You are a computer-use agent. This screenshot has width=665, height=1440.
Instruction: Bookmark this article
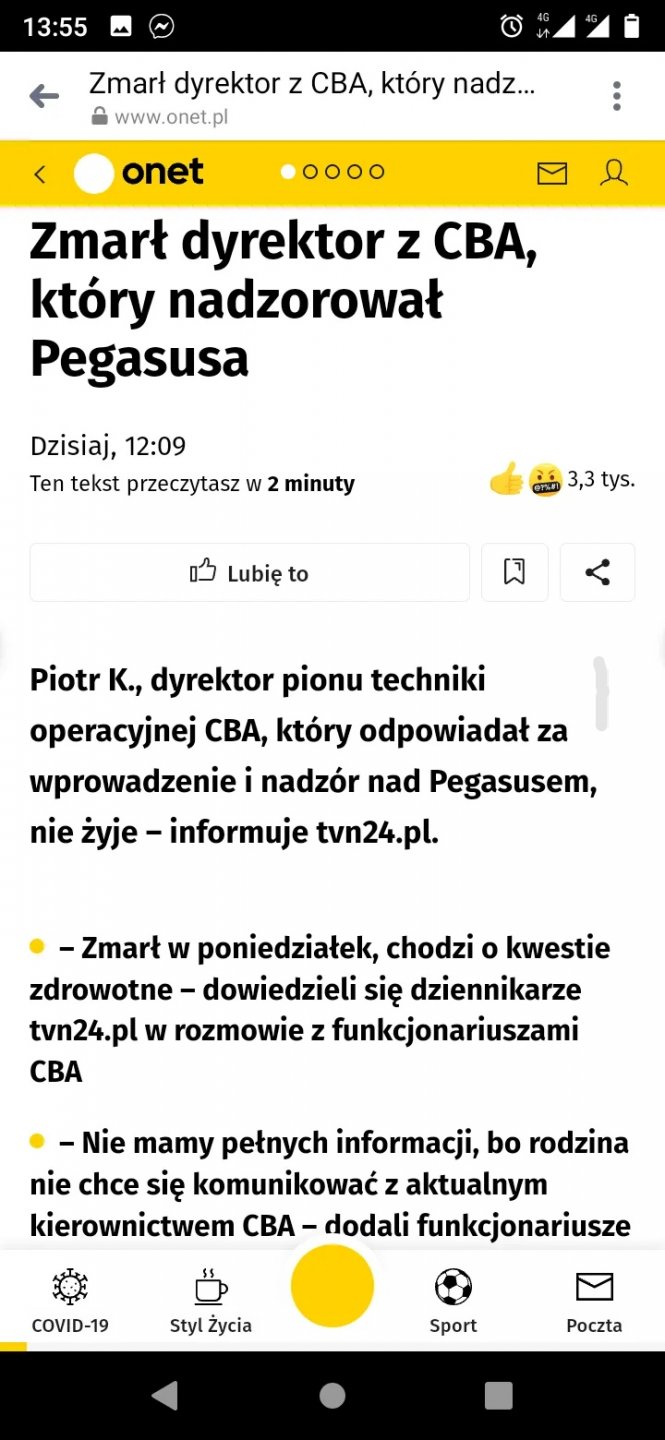pos(514,572)
